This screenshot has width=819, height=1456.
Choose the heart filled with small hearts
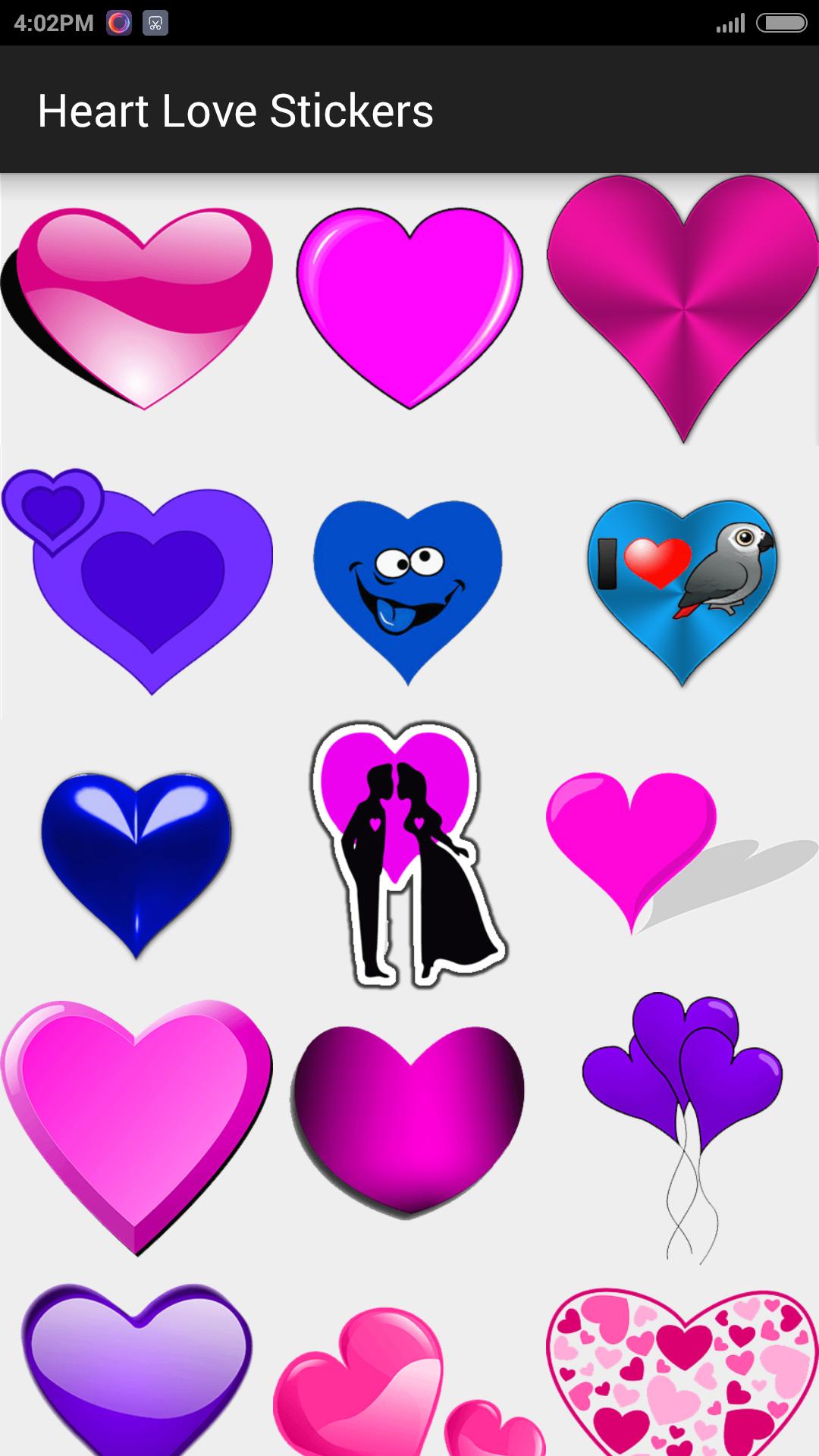(x=682, y=1373)
